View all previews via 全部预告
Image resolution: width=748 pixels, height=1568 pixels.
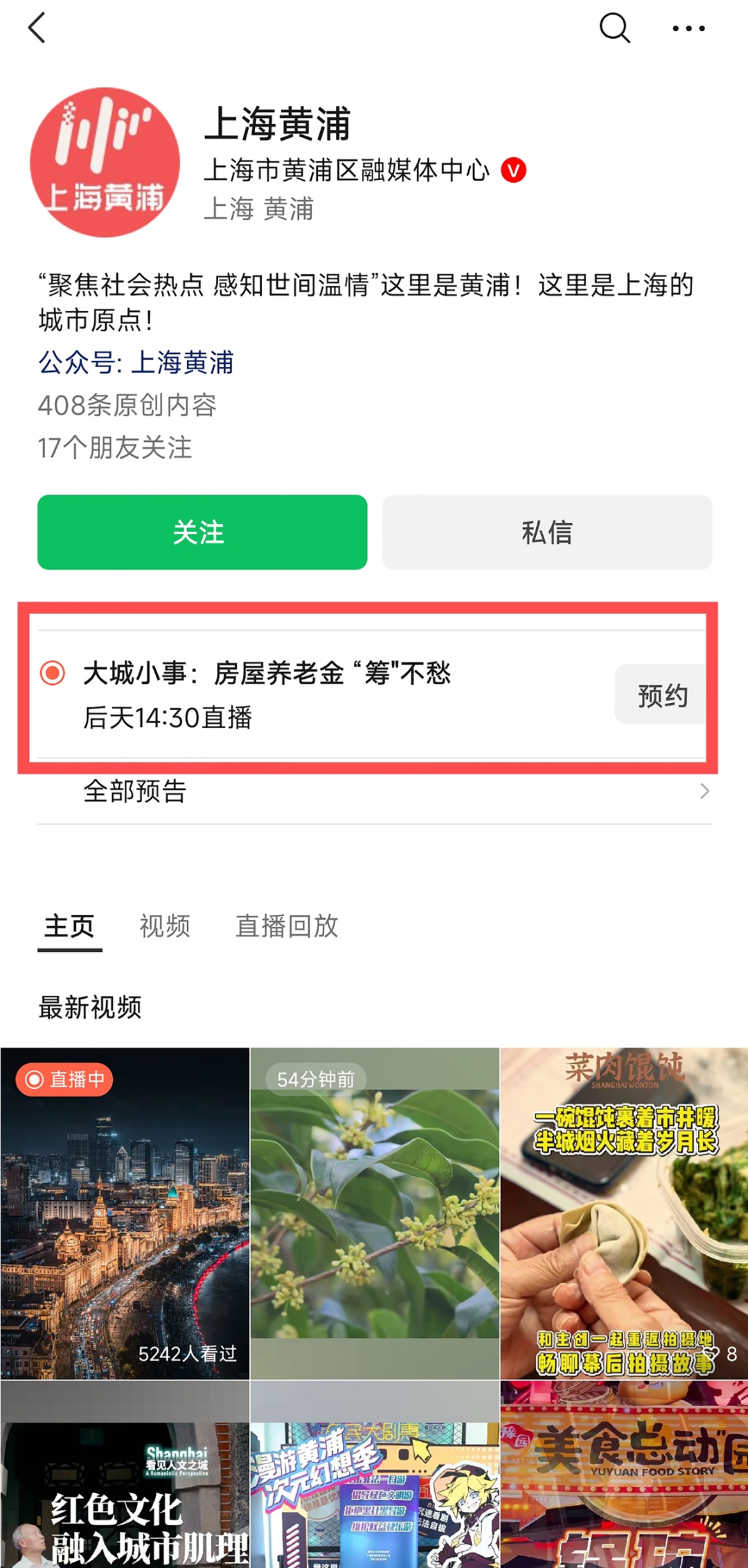pyautogui.click(x=374, y=791)
